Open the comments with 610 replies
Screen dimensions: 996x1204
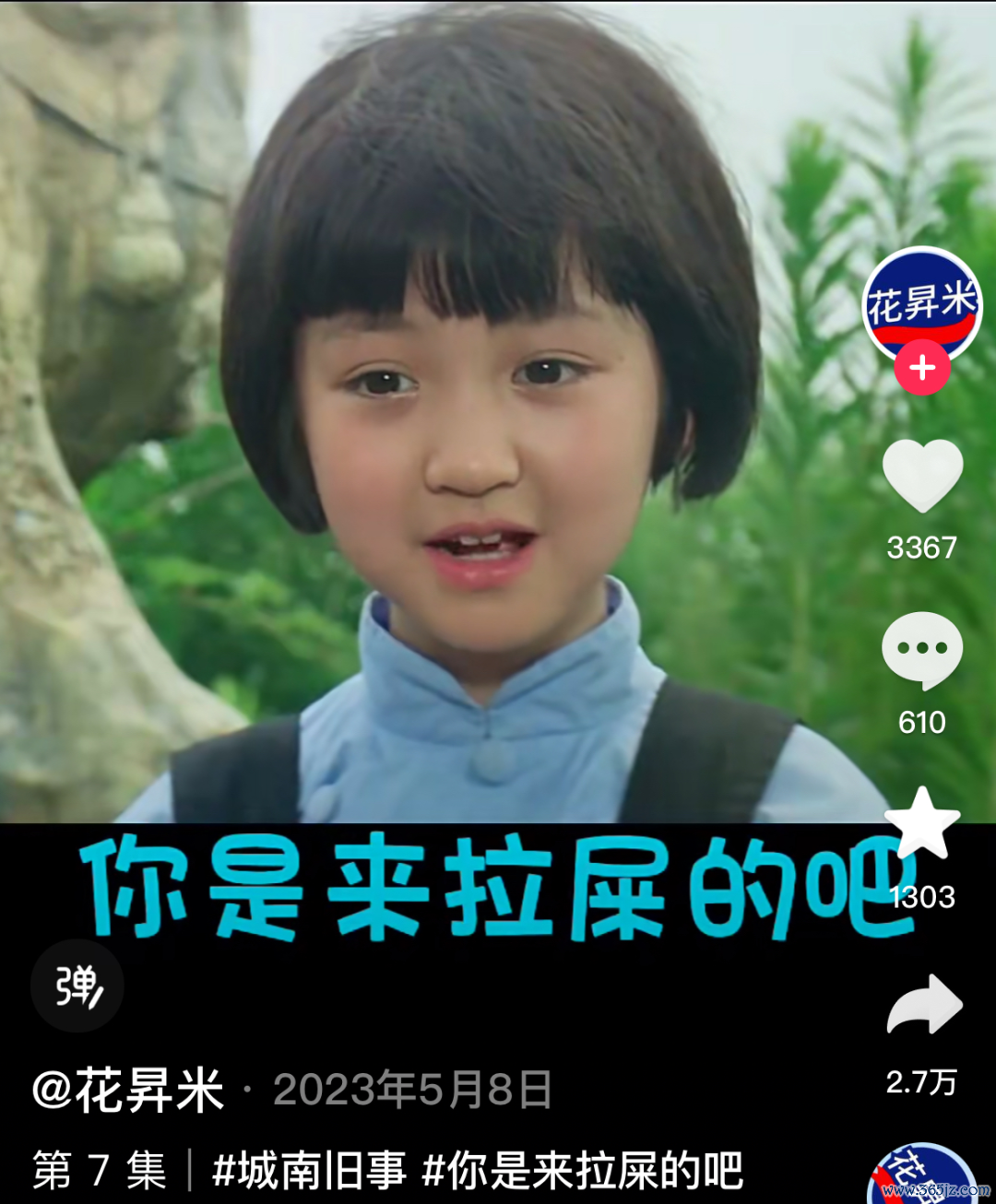coord(922,650)
